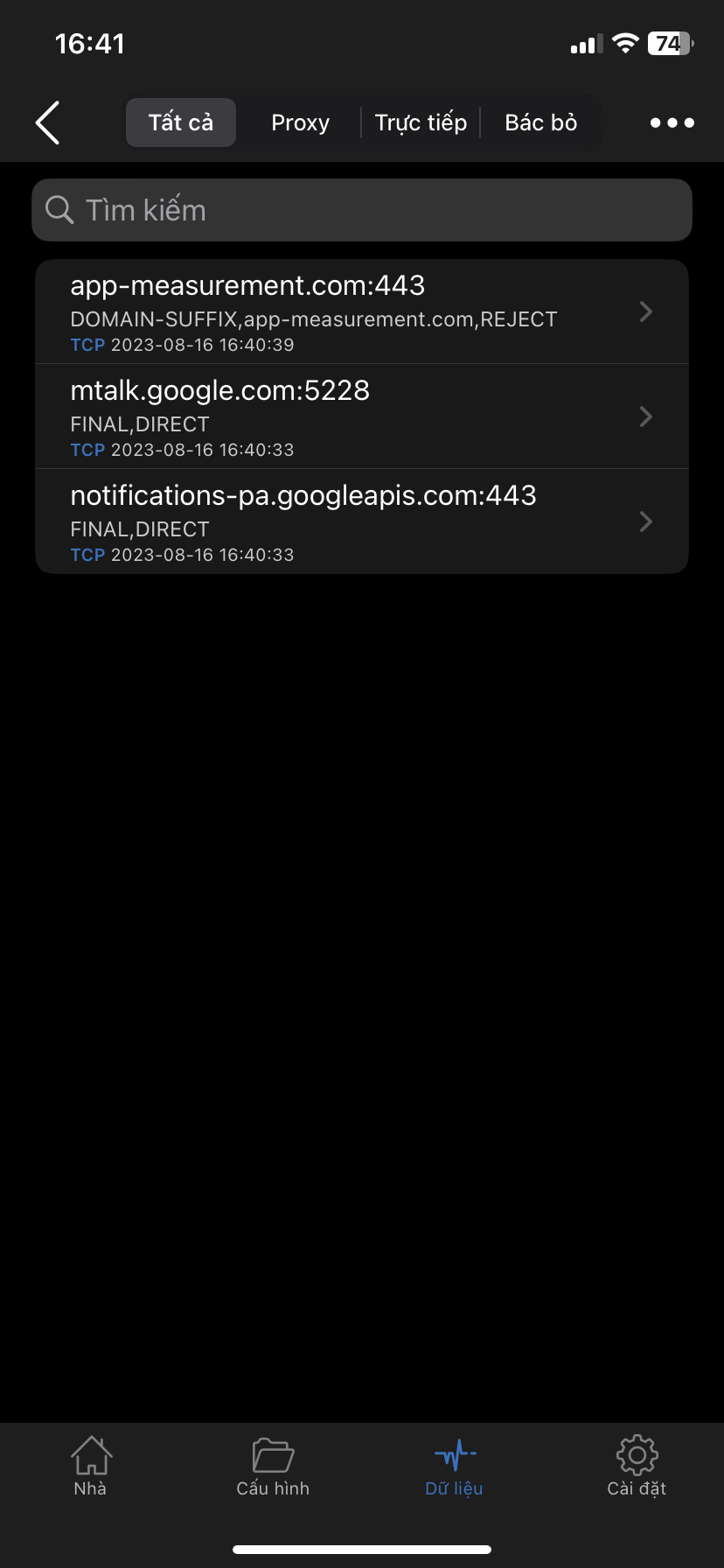
Task: Open the Cài đặt settings tab
Action: pos(637,1466)
